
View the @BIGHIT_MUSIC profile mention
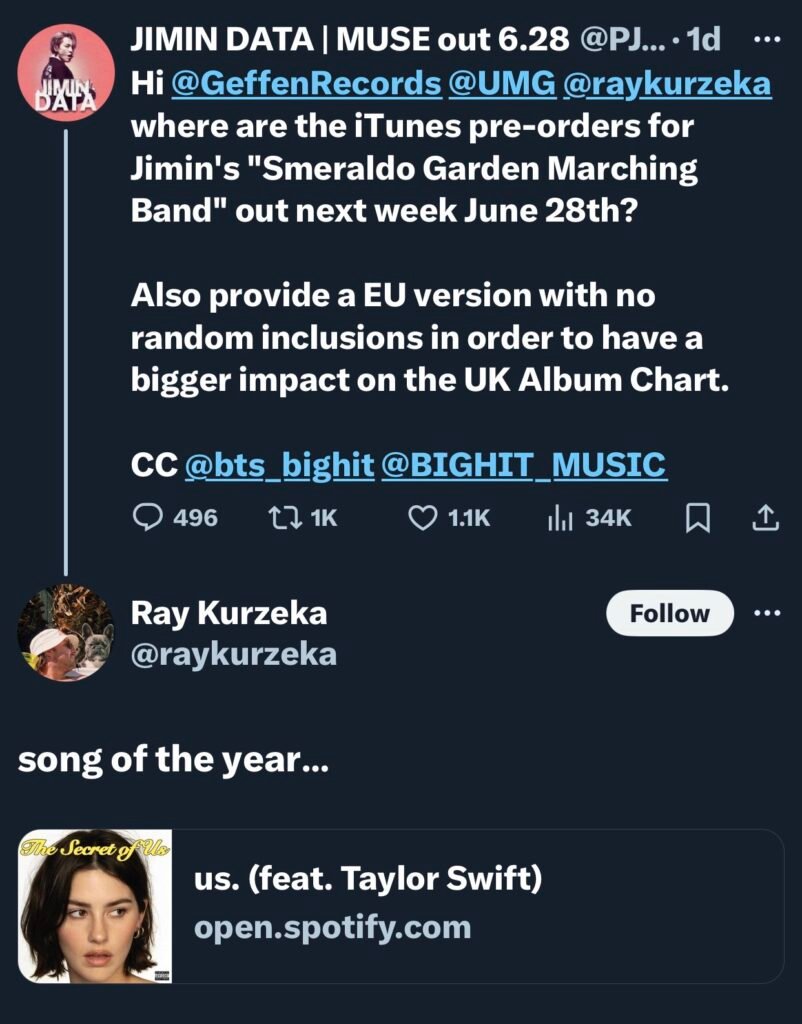tap(523, 465)
